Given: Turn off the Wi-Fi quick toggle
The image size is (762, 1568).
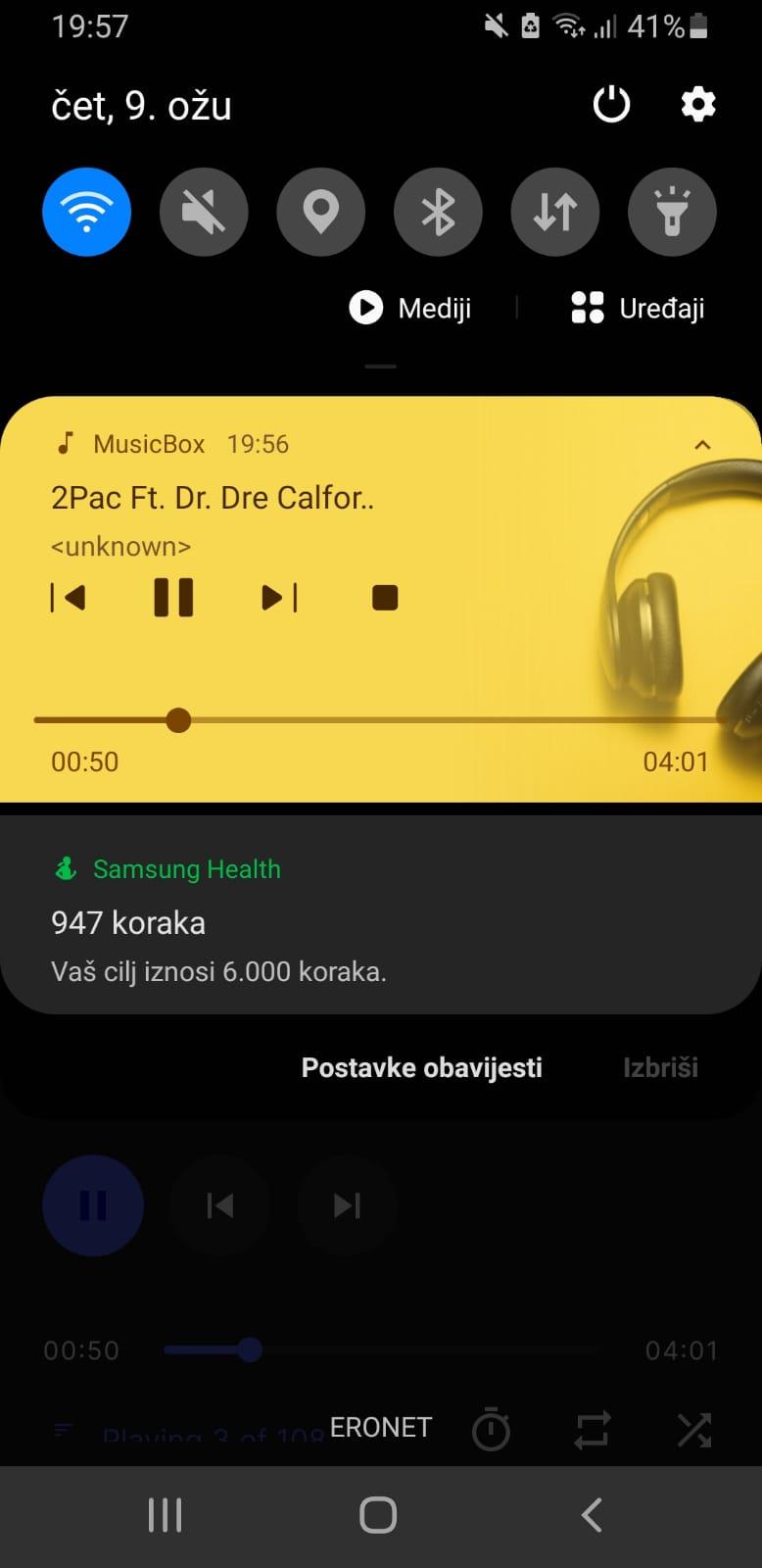Looking at the screenshot, I should click(x=86, y=212).
